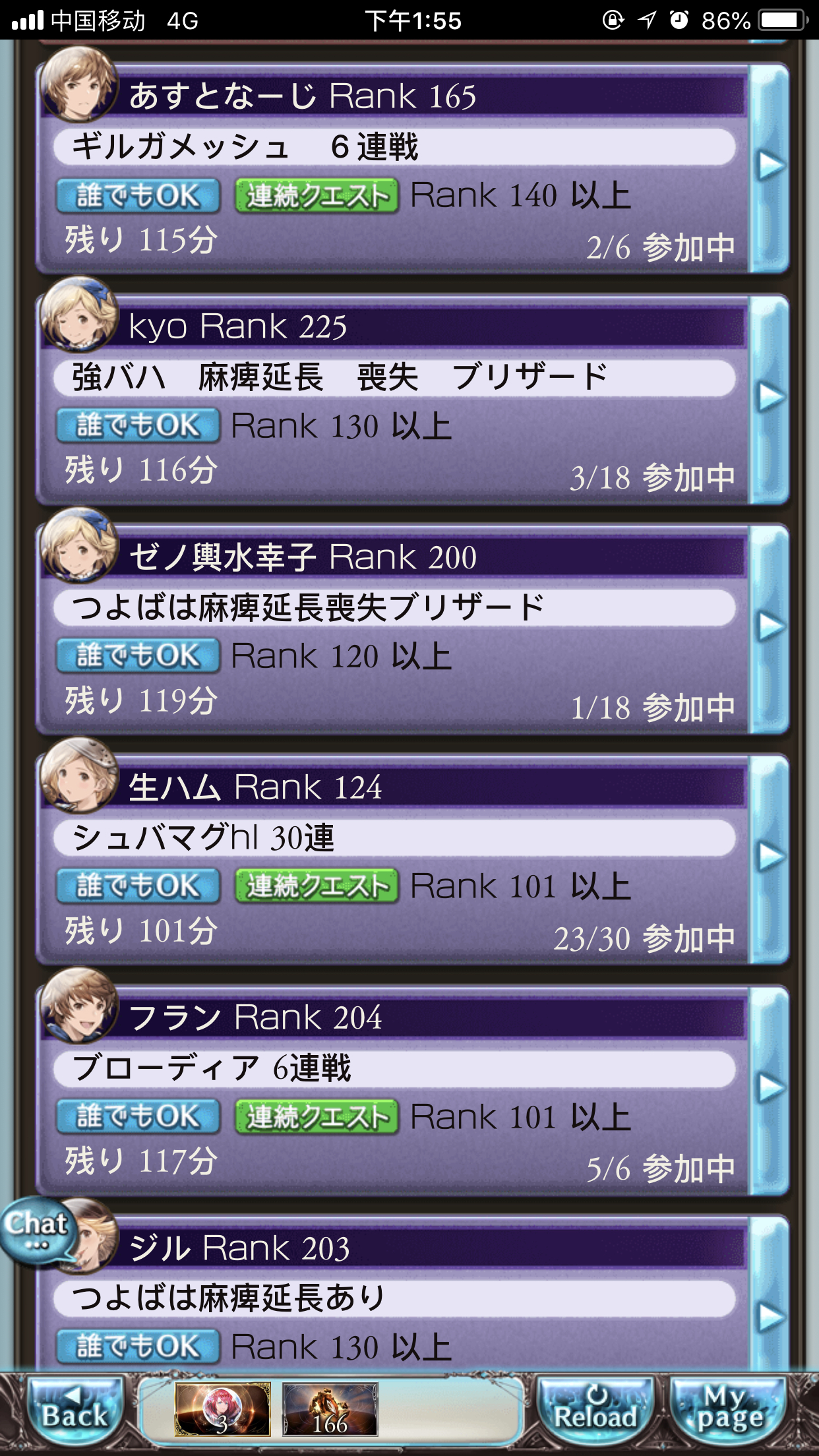
Task: Open ゼノ輿水幸子's Rank 120 room
Action: pos(769,626)
